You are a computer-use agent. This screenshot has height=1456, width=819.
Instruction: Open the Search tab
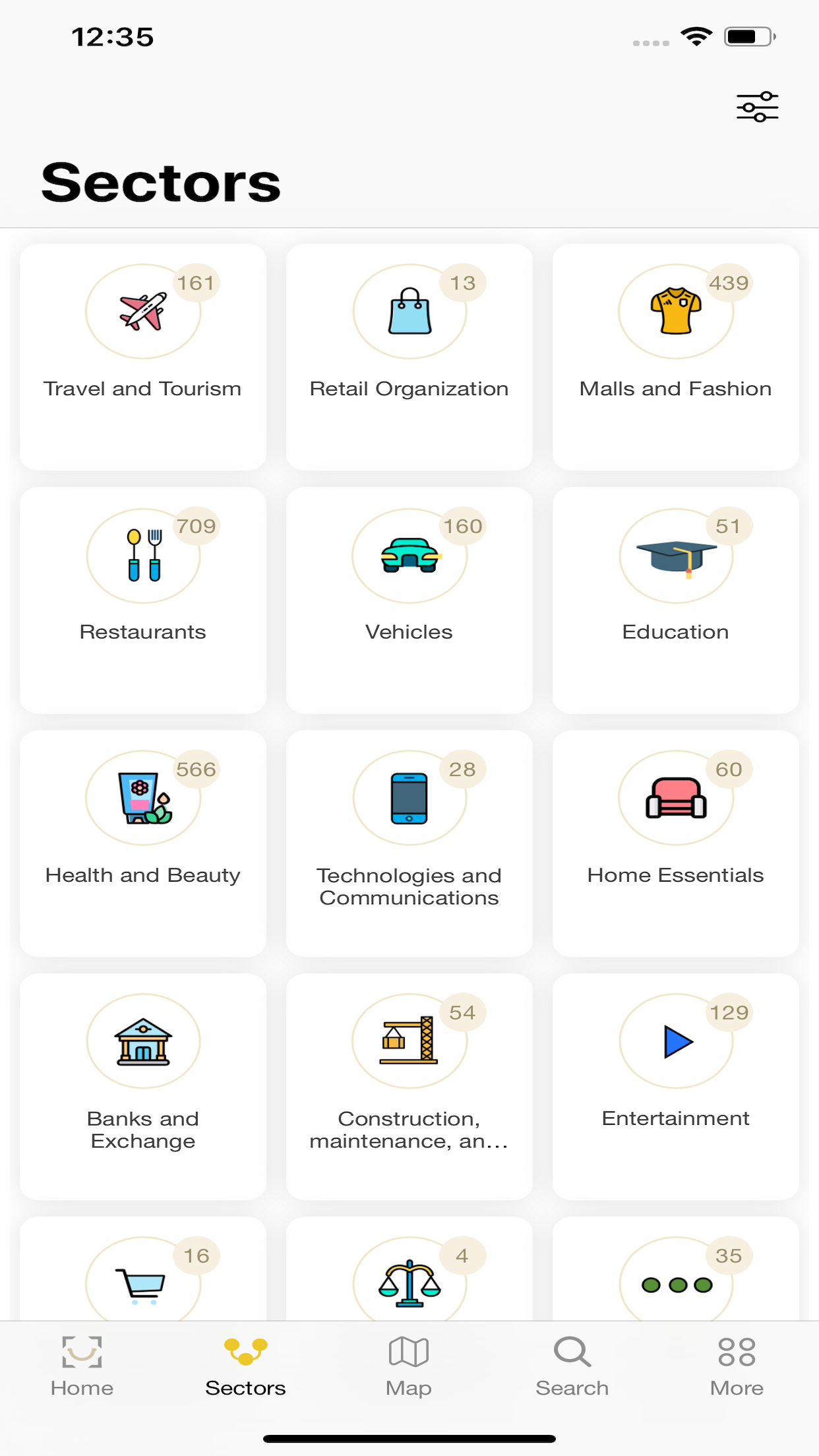pos(572,1366)
